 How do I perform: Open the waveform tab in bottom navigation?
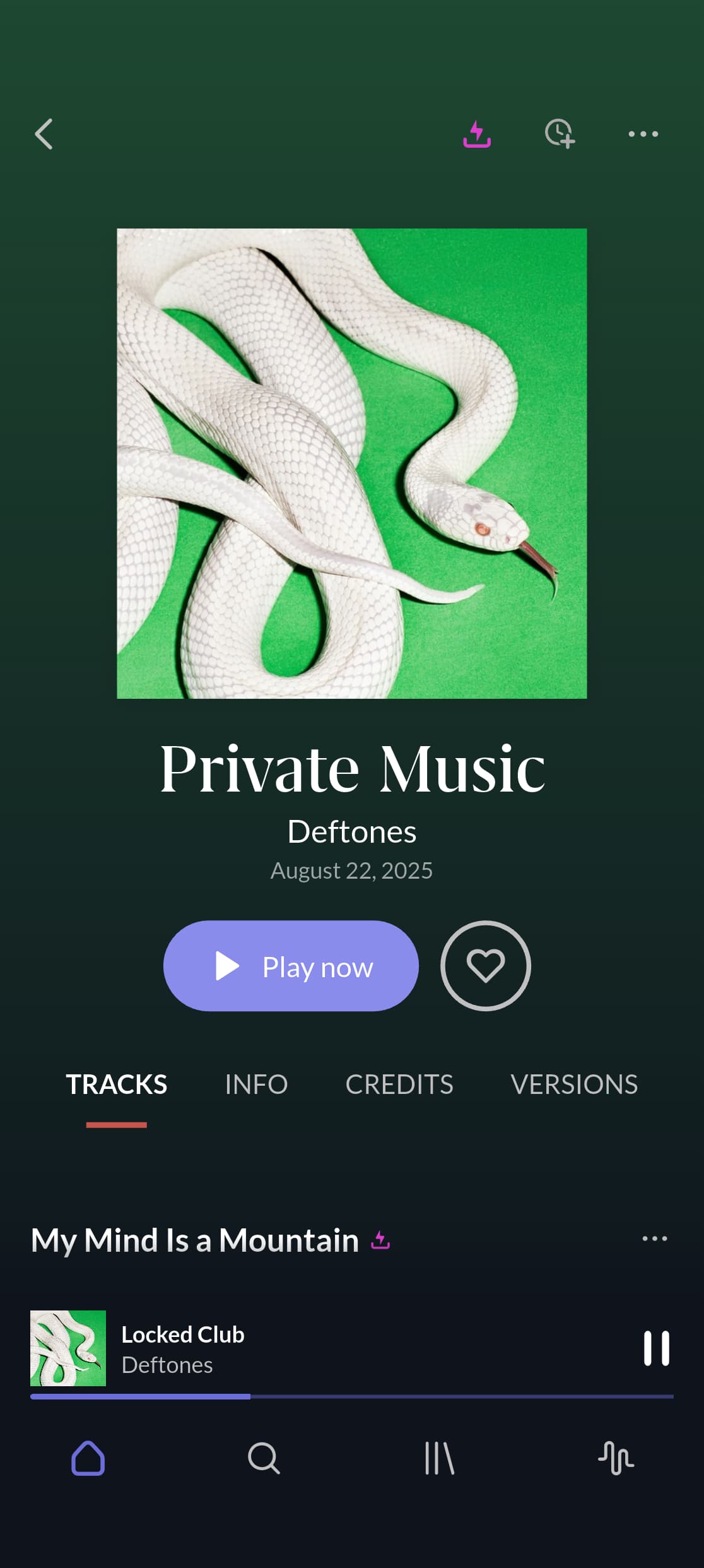coord(616,1458)
